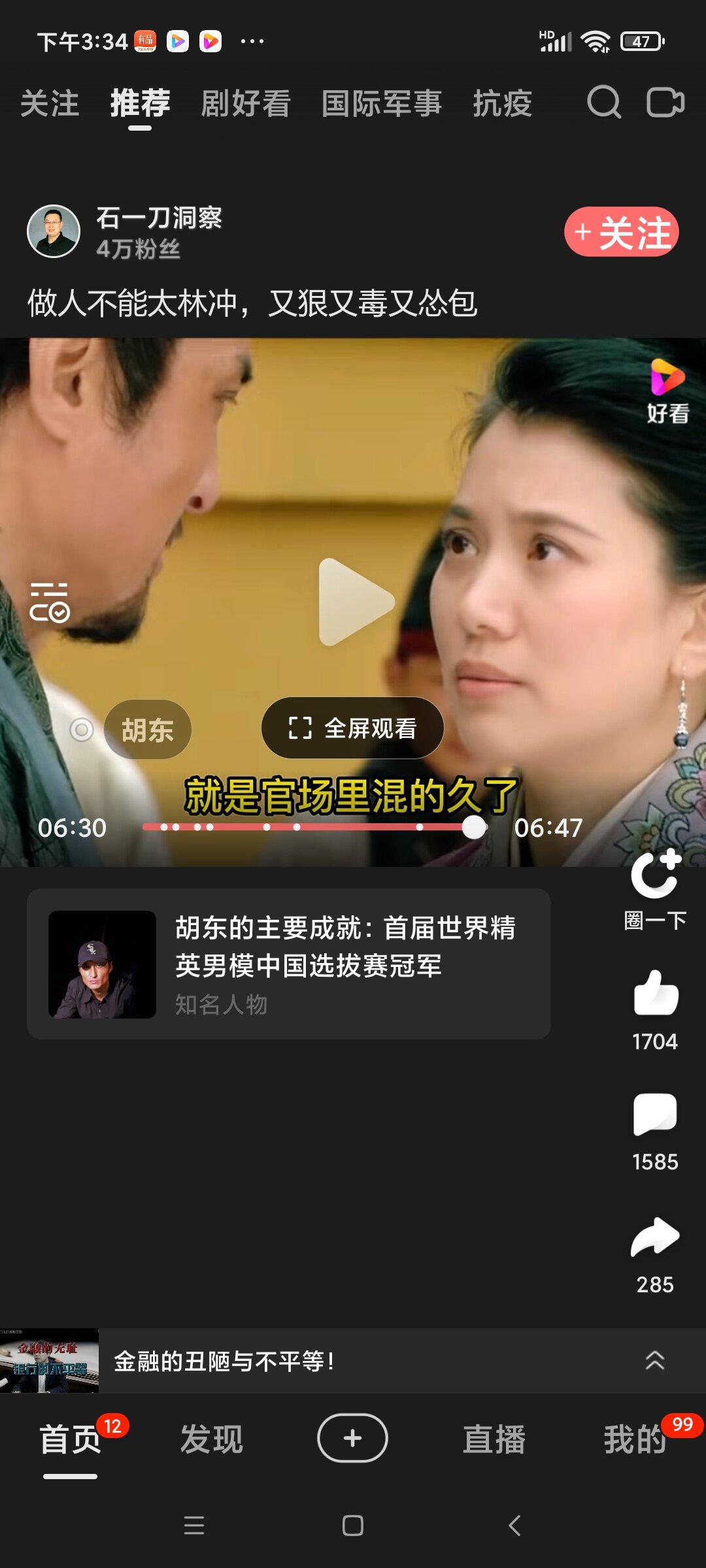Switch to the 剧好看 tab
706x1568 pixels.
(245, 104)
